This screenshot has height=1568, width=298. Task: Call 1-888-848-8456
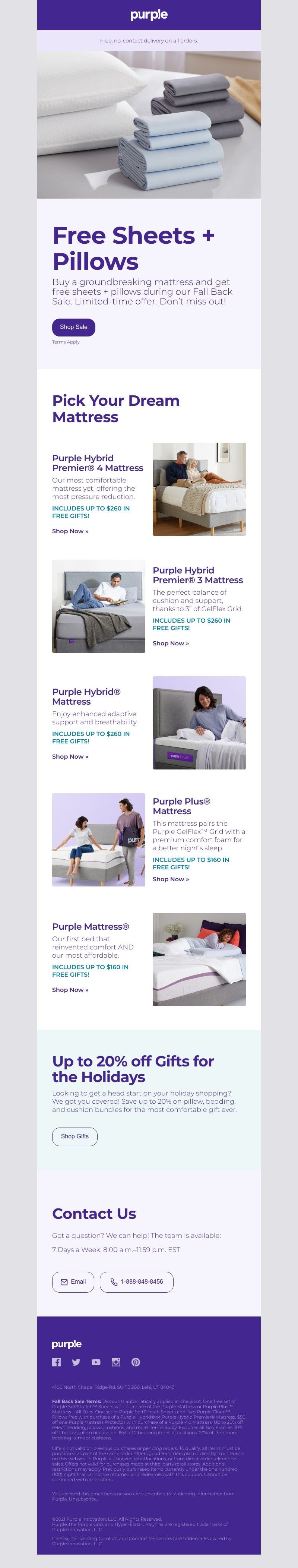(136, 1282)
